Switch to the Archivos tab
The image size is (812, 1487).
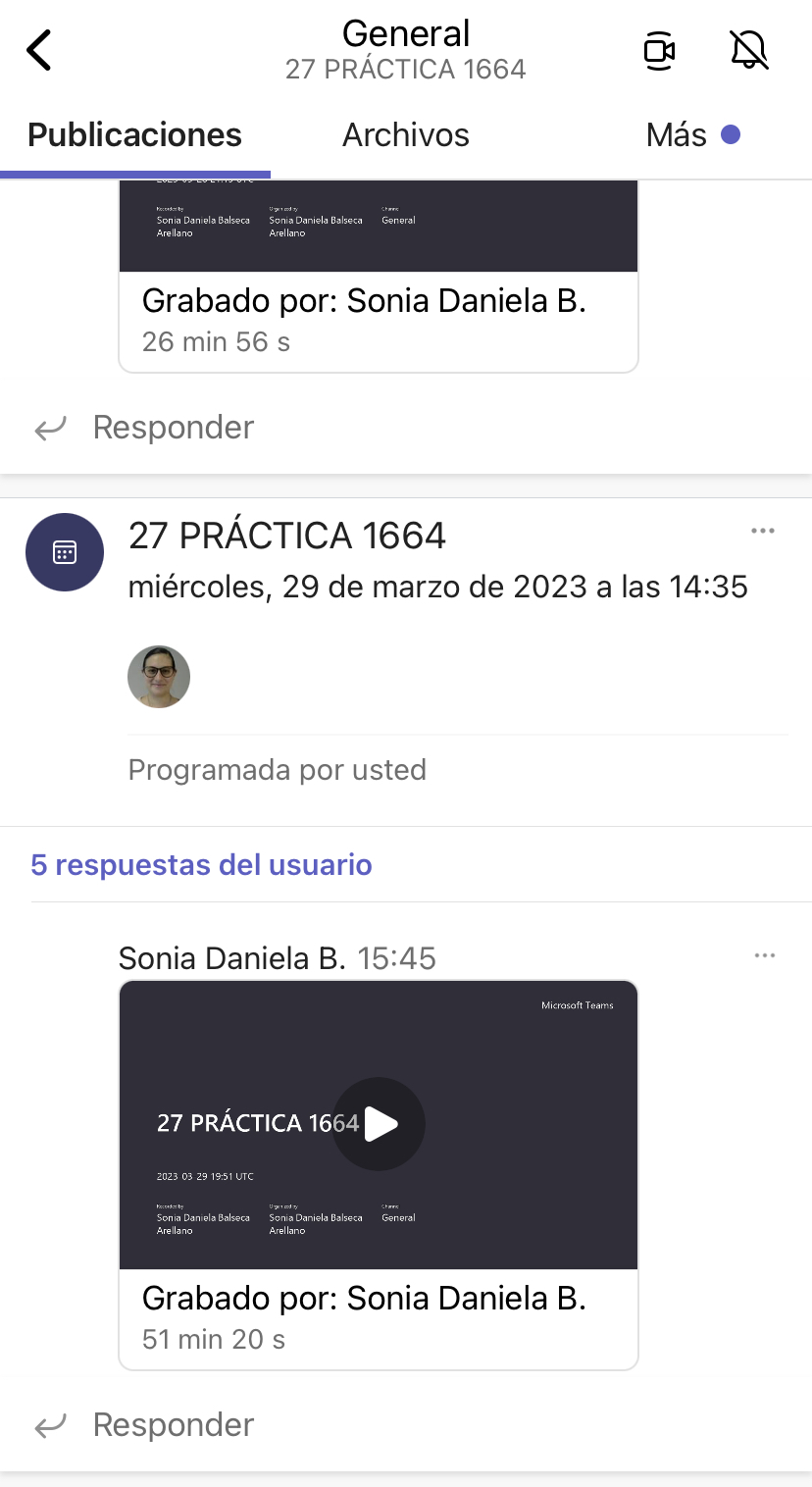pyautogui.click(x=405, y=135)
